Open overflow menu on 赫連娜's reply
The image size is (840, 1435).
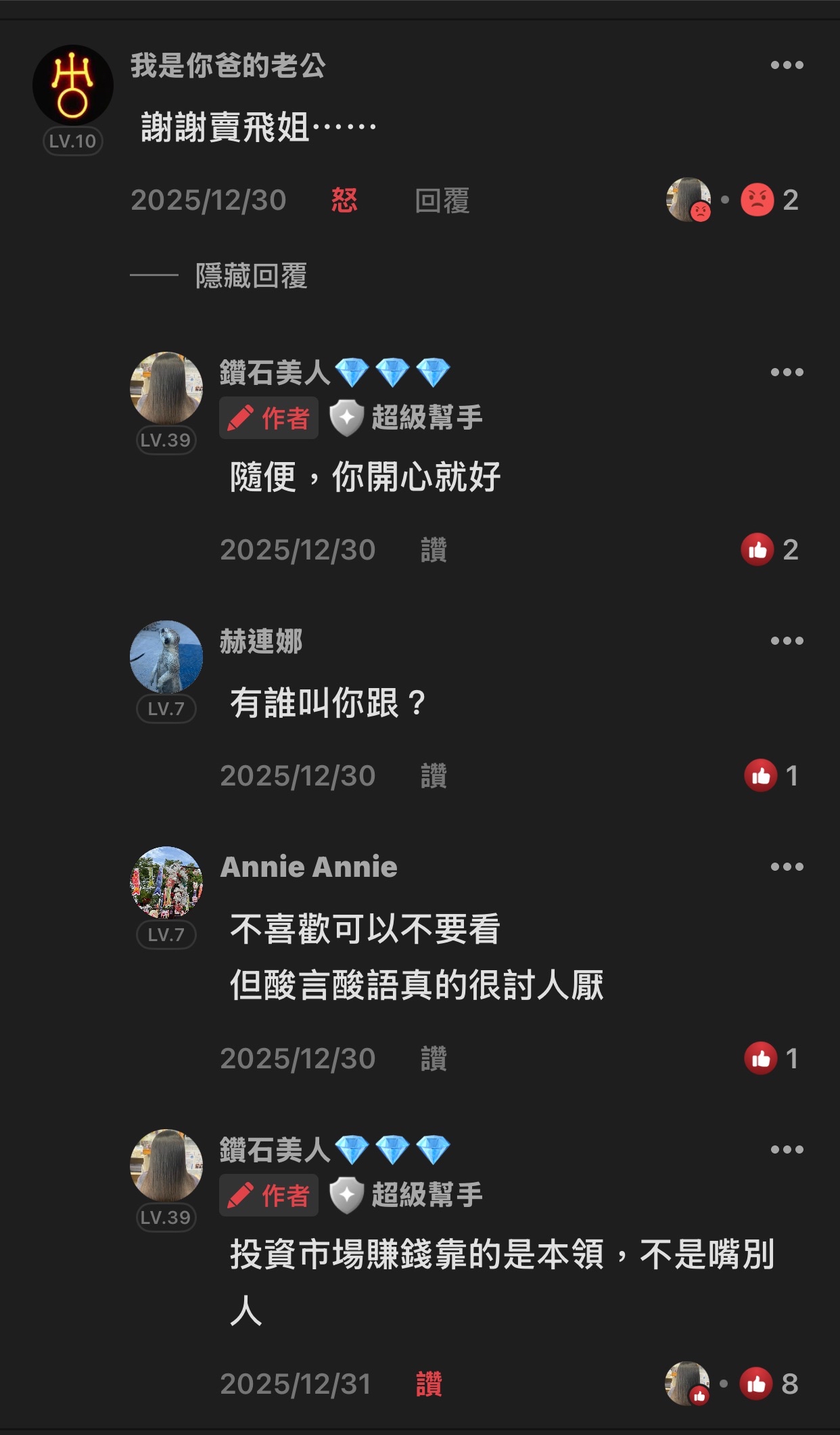click(787, 641)
